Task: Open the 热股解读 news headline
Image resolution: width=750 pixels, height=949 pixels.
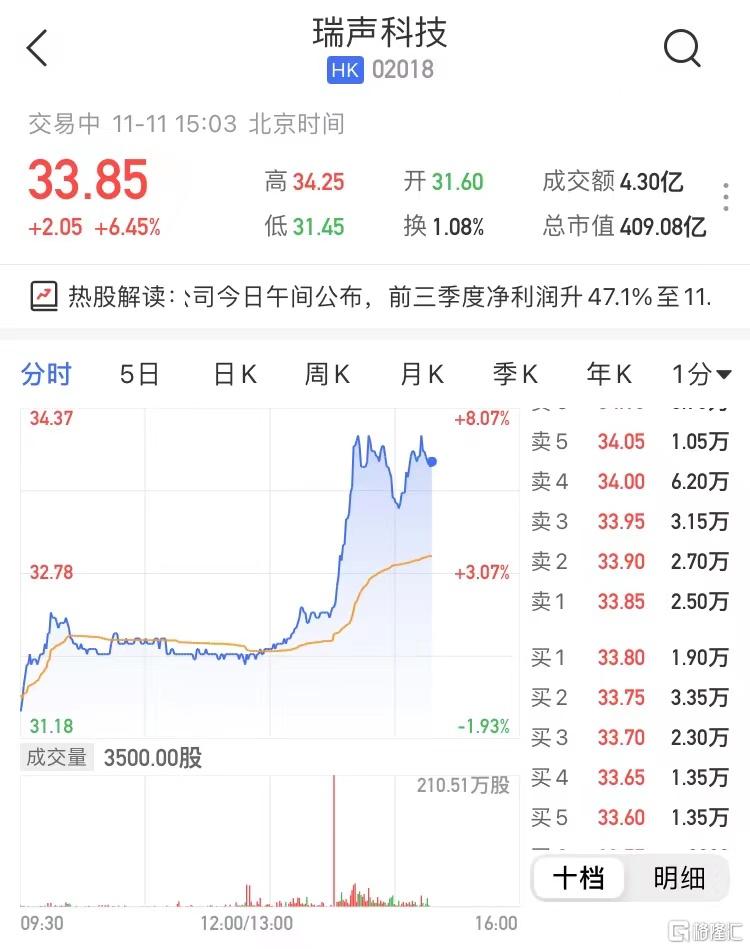Action: tap(374, 296)
